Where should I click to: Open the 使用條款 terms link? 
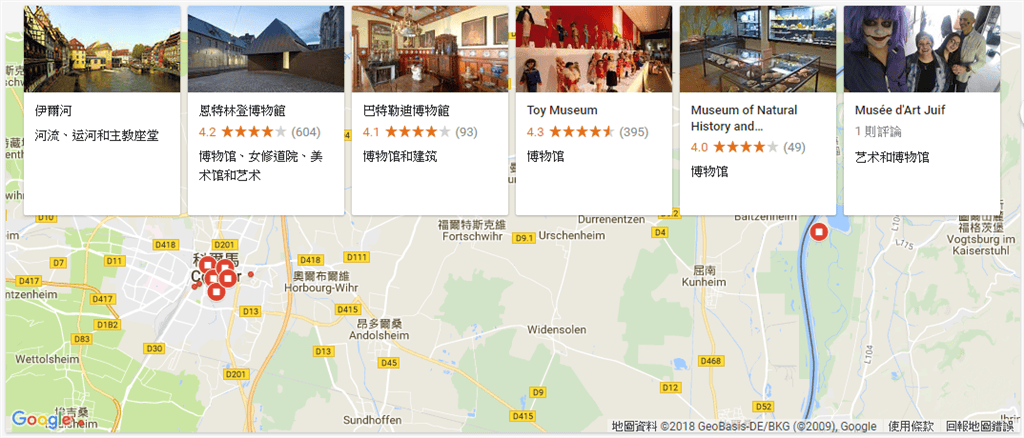(911, 426)
